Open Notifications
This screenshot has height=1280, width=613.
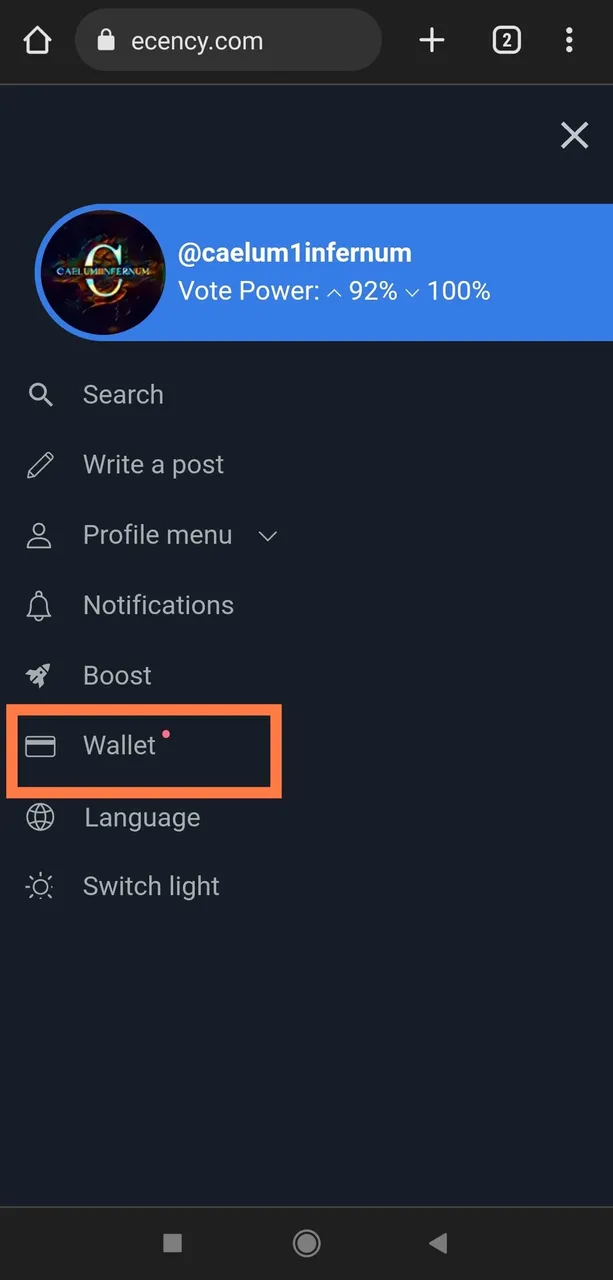(x=157, y=605)
